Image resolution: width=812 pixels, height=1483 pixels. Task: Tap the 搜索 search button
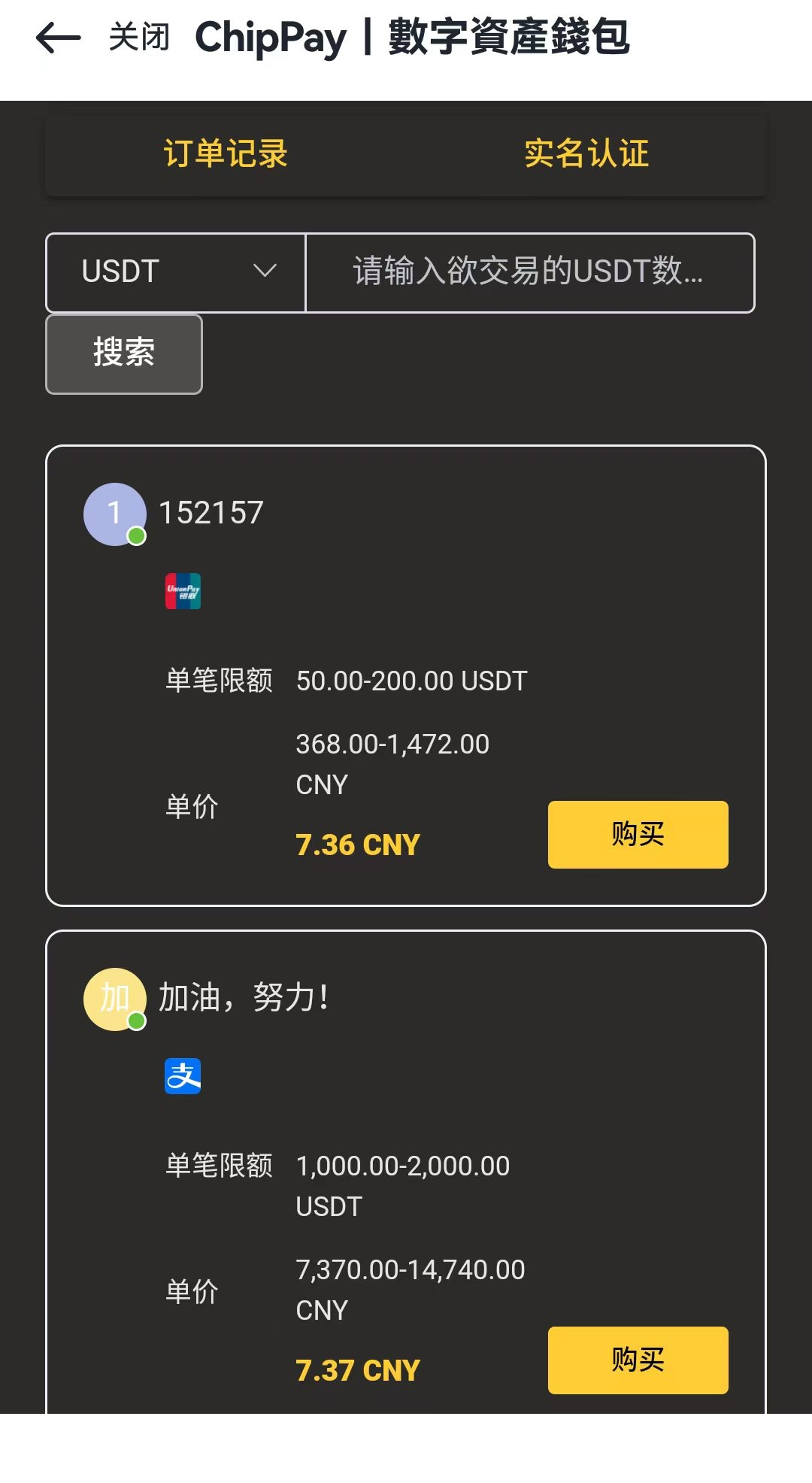click(124, 353)
